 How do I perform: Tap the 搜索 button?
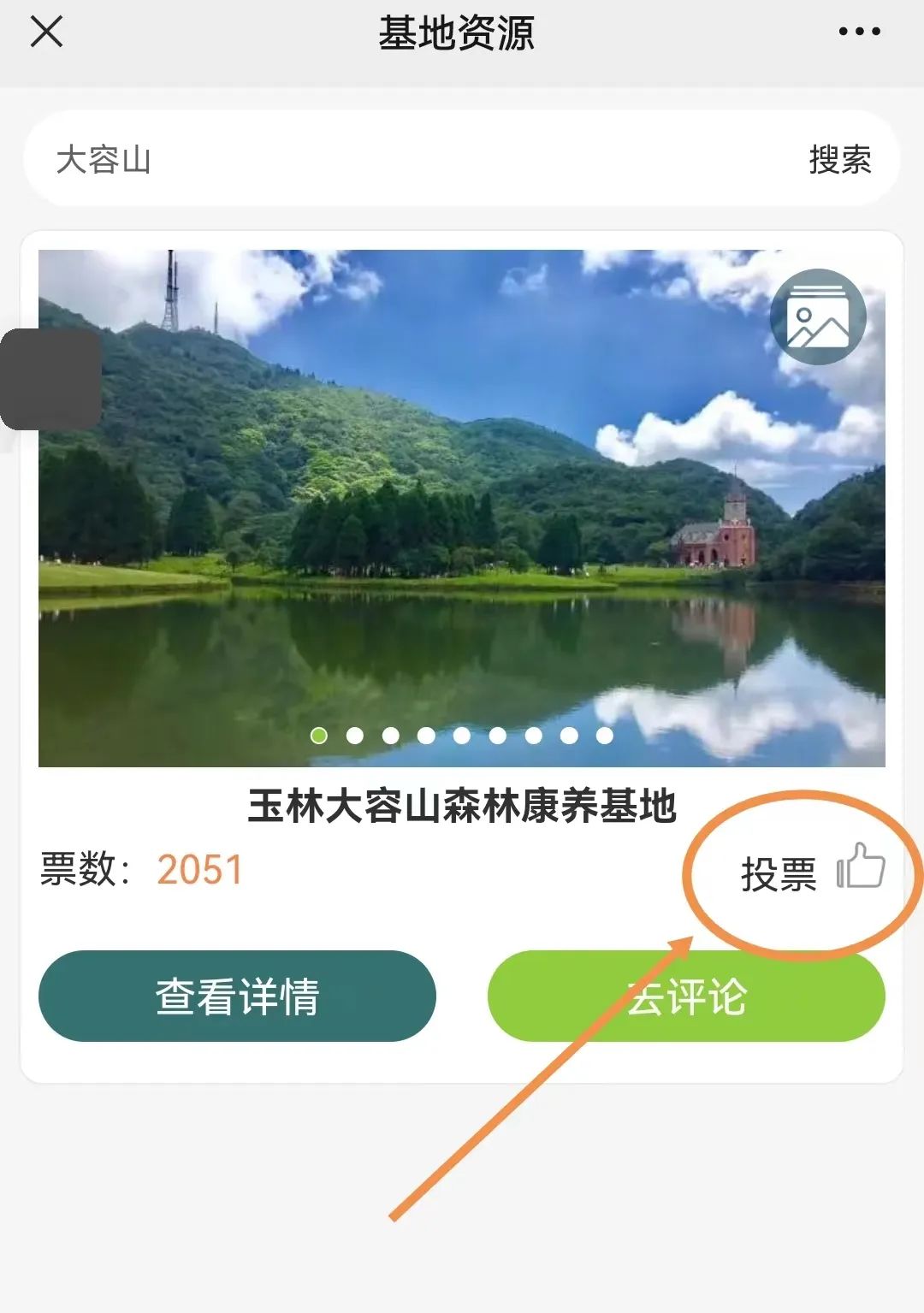839,160
